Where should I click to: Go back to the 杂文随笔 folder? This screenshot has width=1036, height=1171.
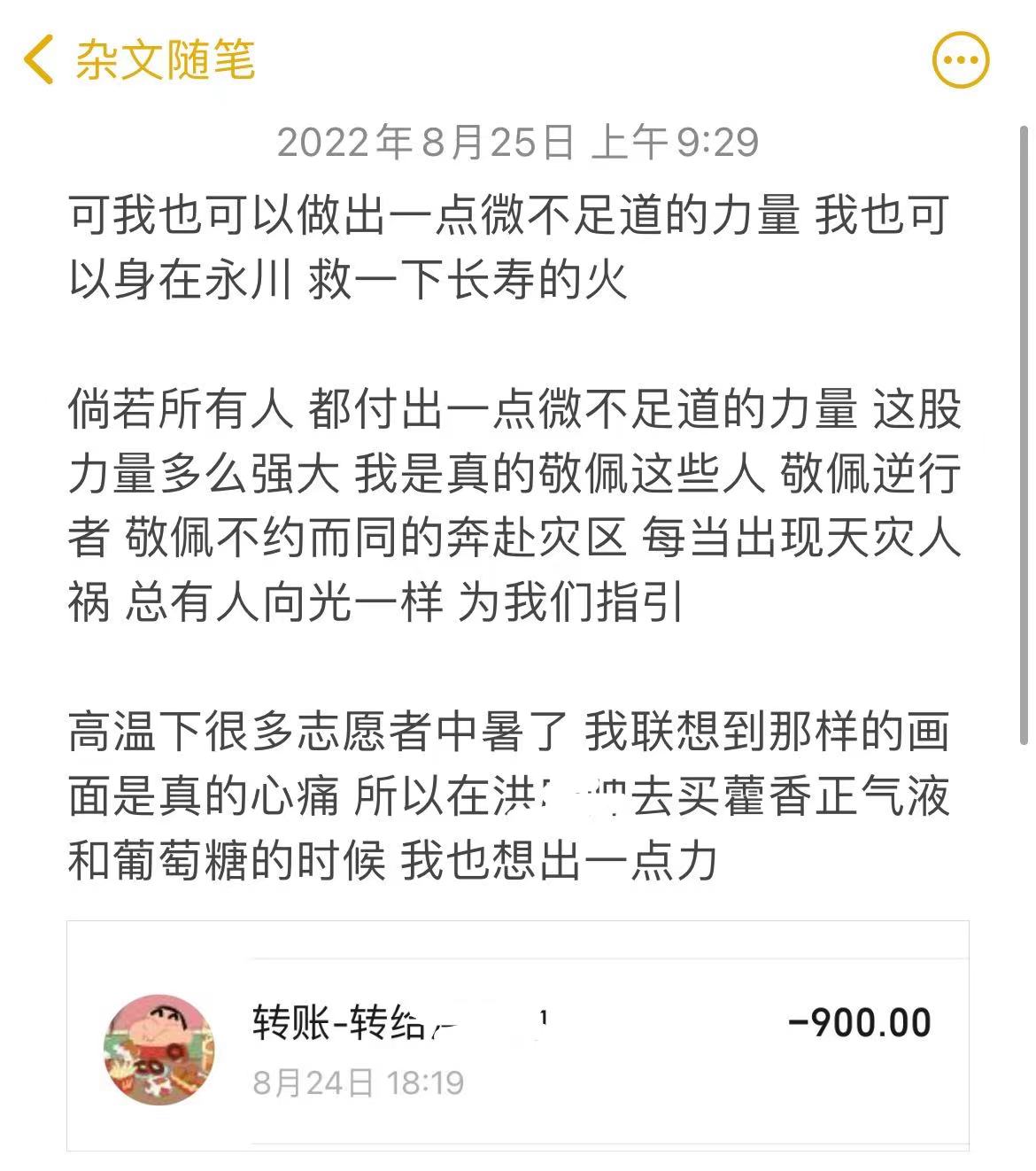click(137, 60)
